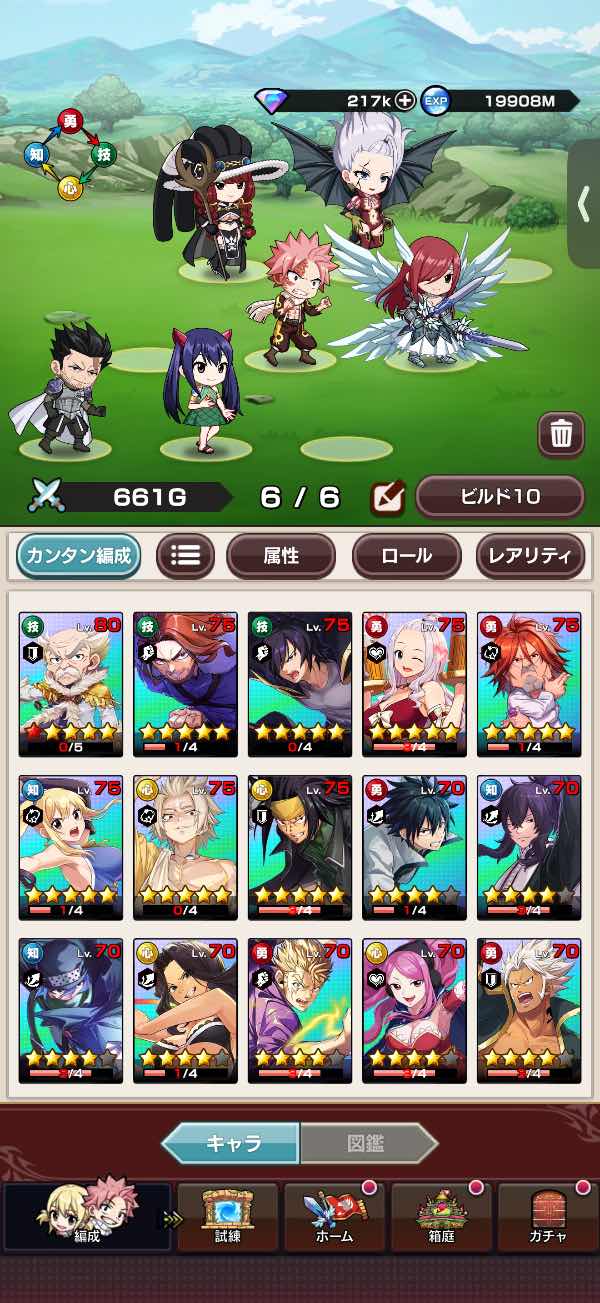Viewport: 600px width, 1303px height.
Task: Switch to the キャラ tab
Action: (x=232, y=1143)
